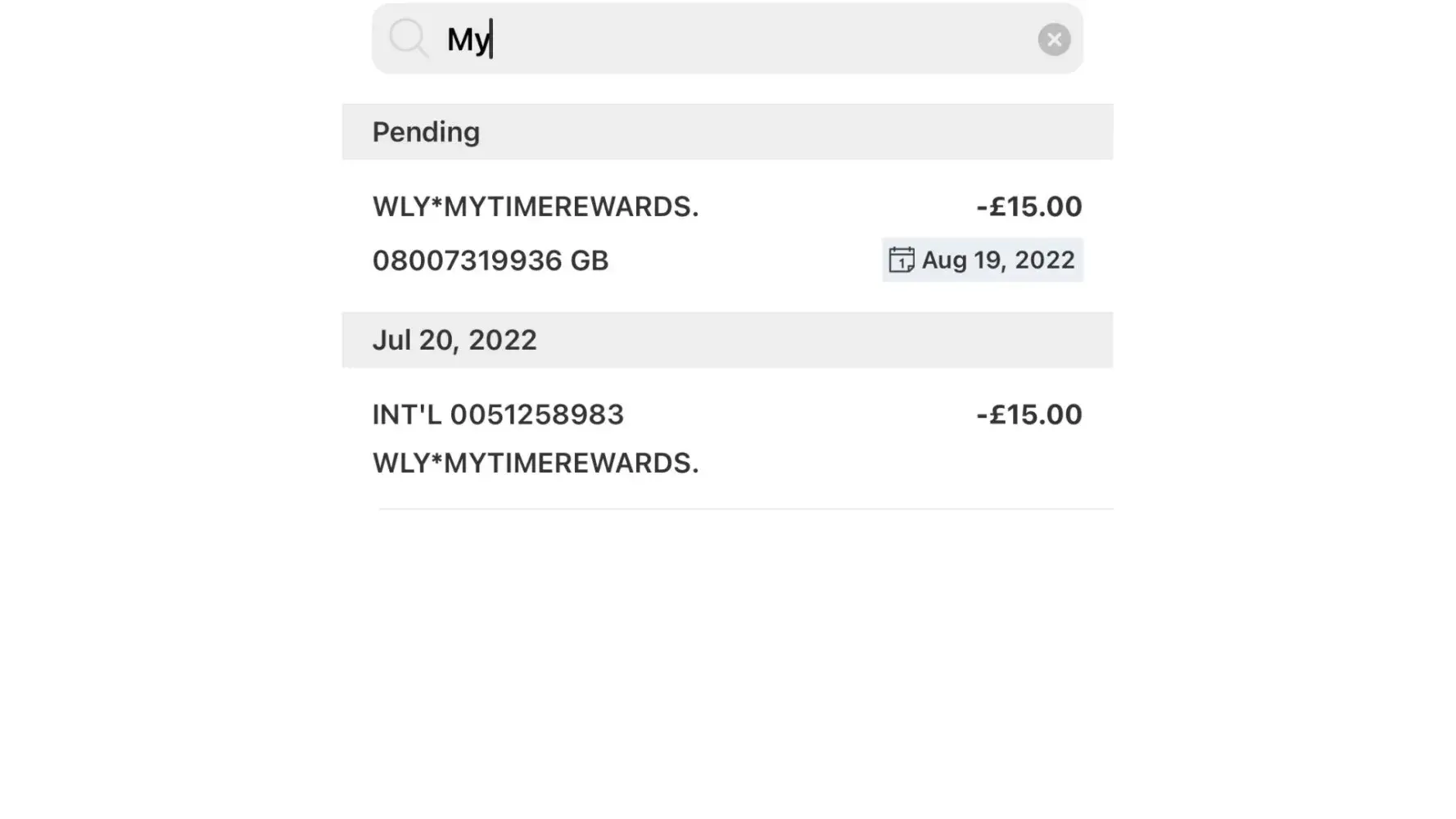Image resolution: width=1456 pixels, height=819 pixels.
Task: Open the Jul 20 INT'L 0051258983 transaction
Action: coord(726,438)
